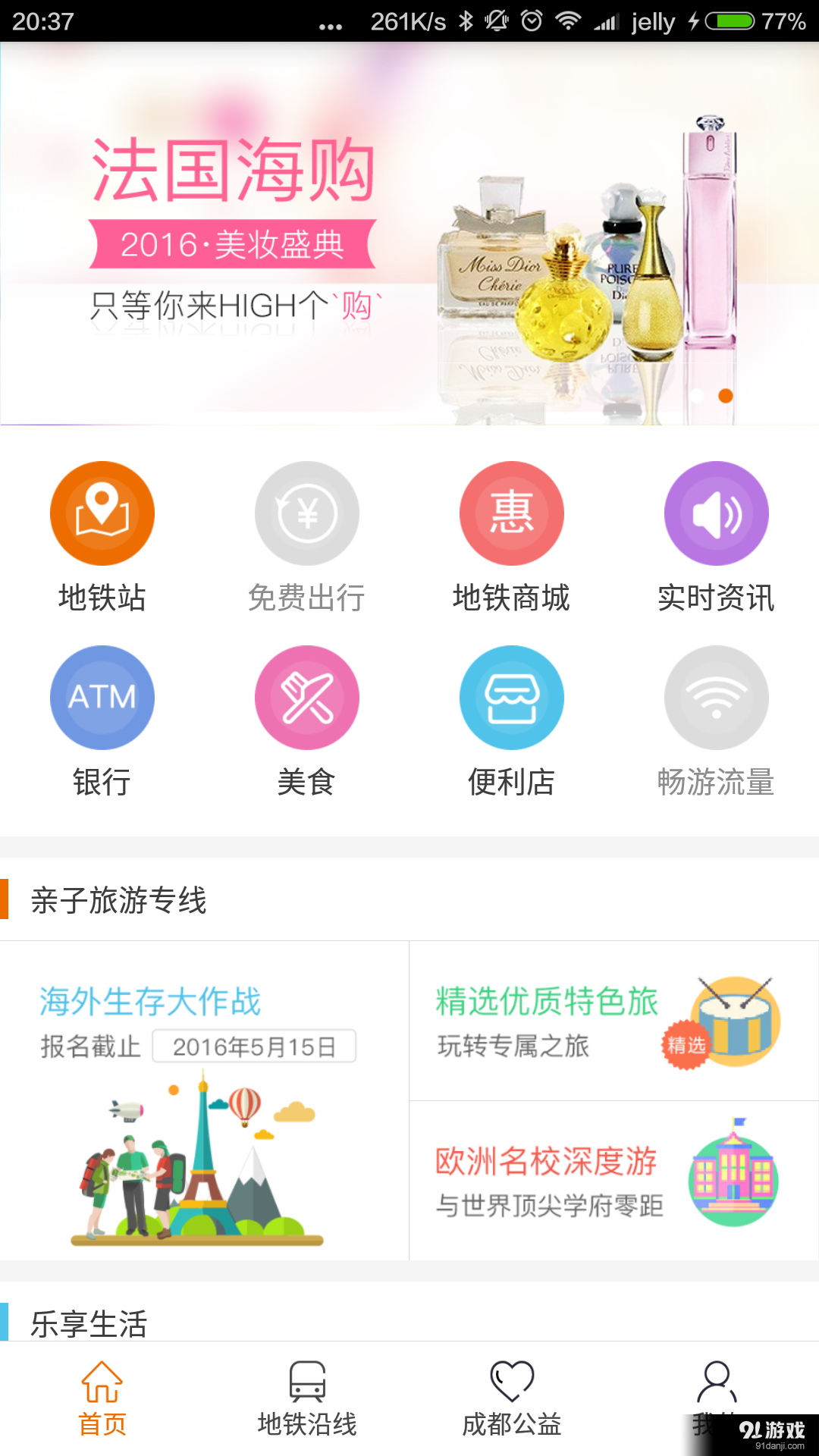Open the 便利店 convenience store finder
The image size is (819, 1456).
[x=512, y=698]
